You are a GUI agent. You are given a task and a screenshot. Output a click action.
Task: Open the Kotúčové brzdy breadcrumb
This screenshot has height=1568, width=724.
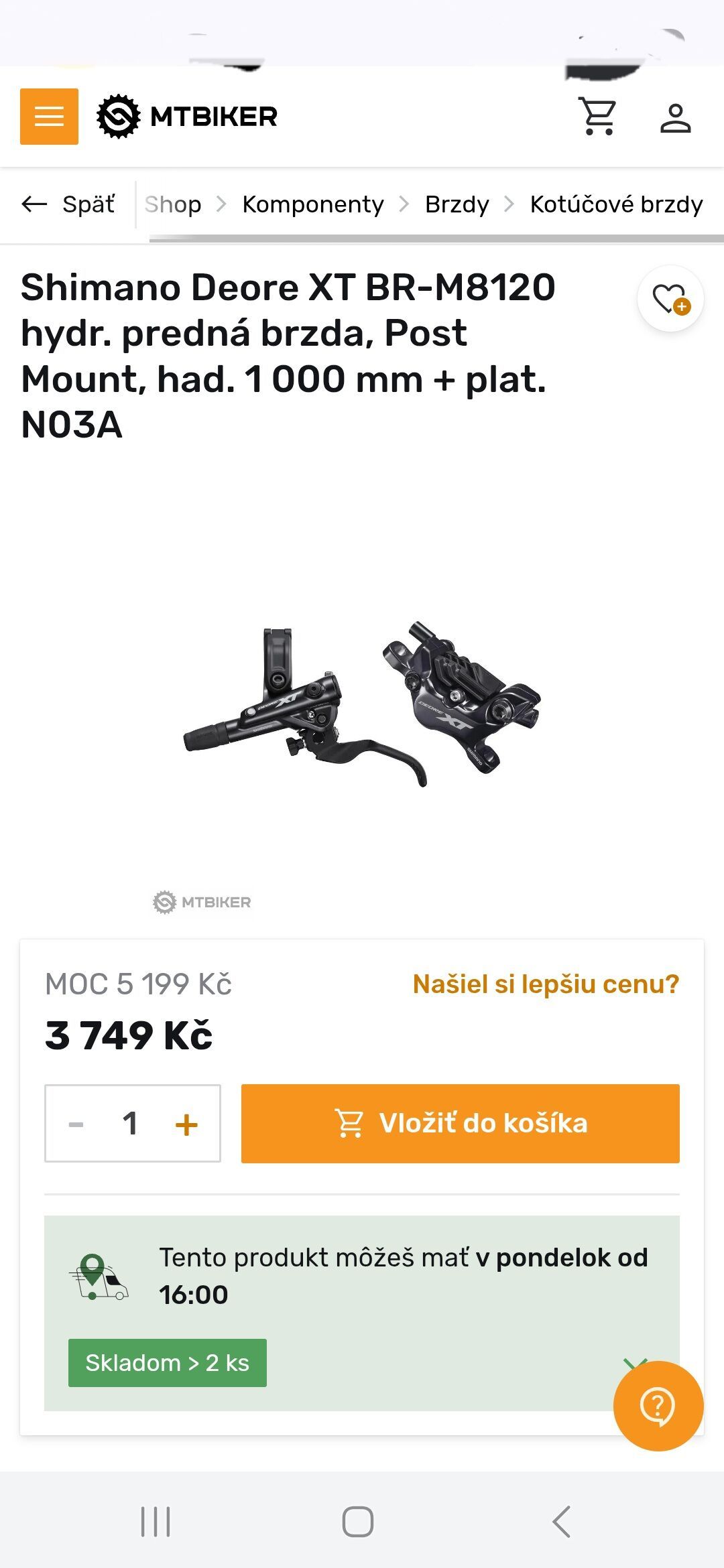(x=617, y=204)
